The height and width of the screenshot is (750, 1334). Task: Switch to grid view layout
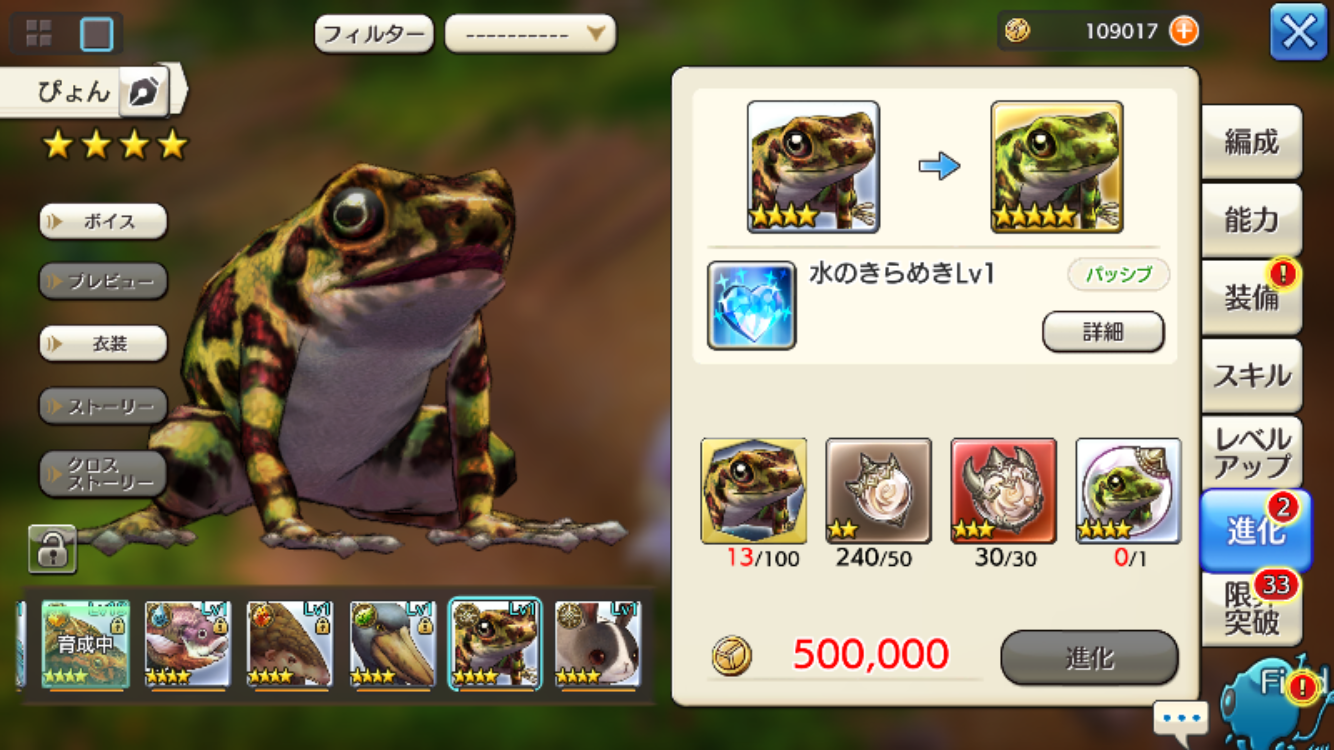pos(39,34)
